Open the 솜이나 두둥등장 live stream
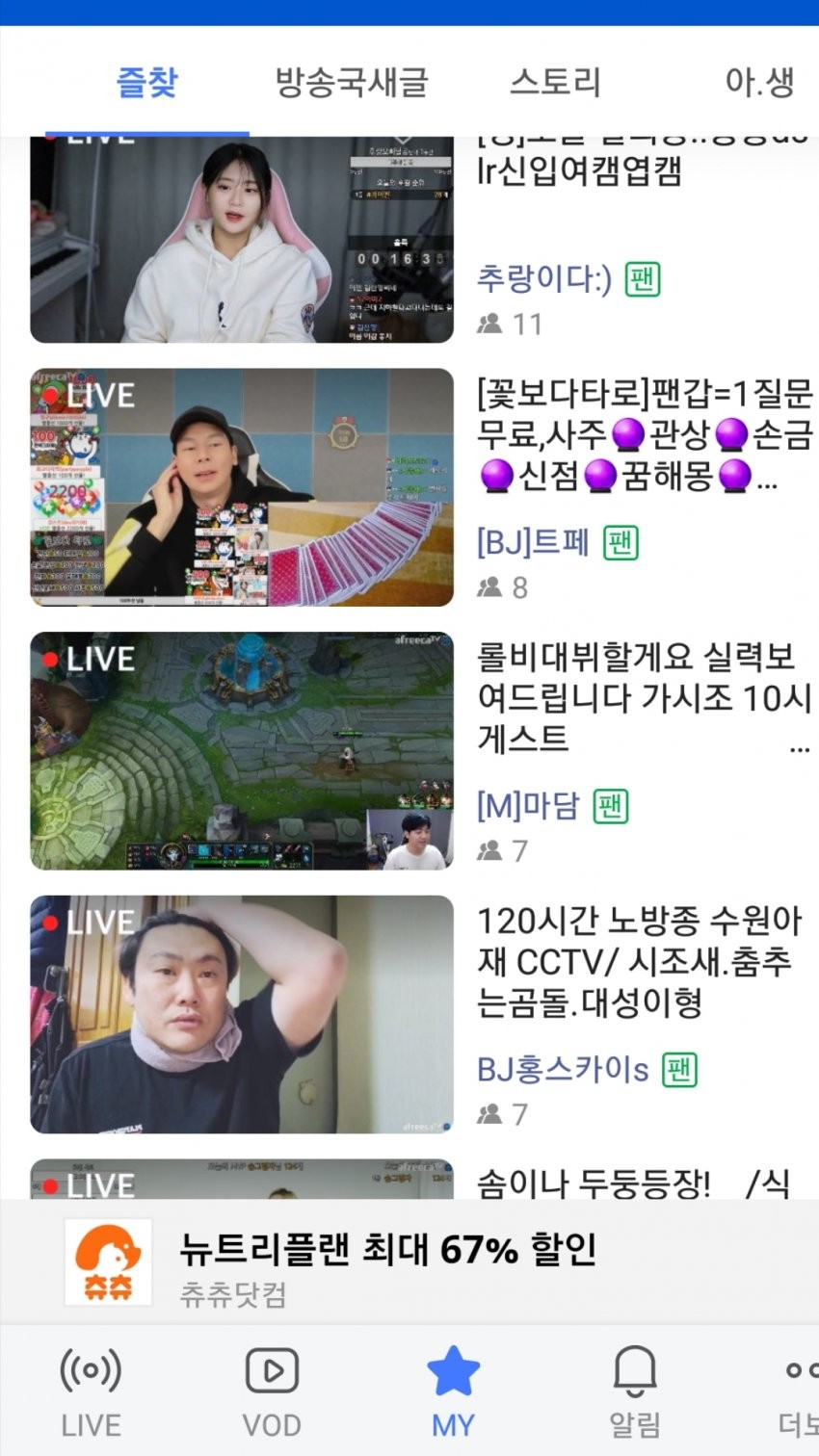 pyautogui.click(x=241, y=1180)
